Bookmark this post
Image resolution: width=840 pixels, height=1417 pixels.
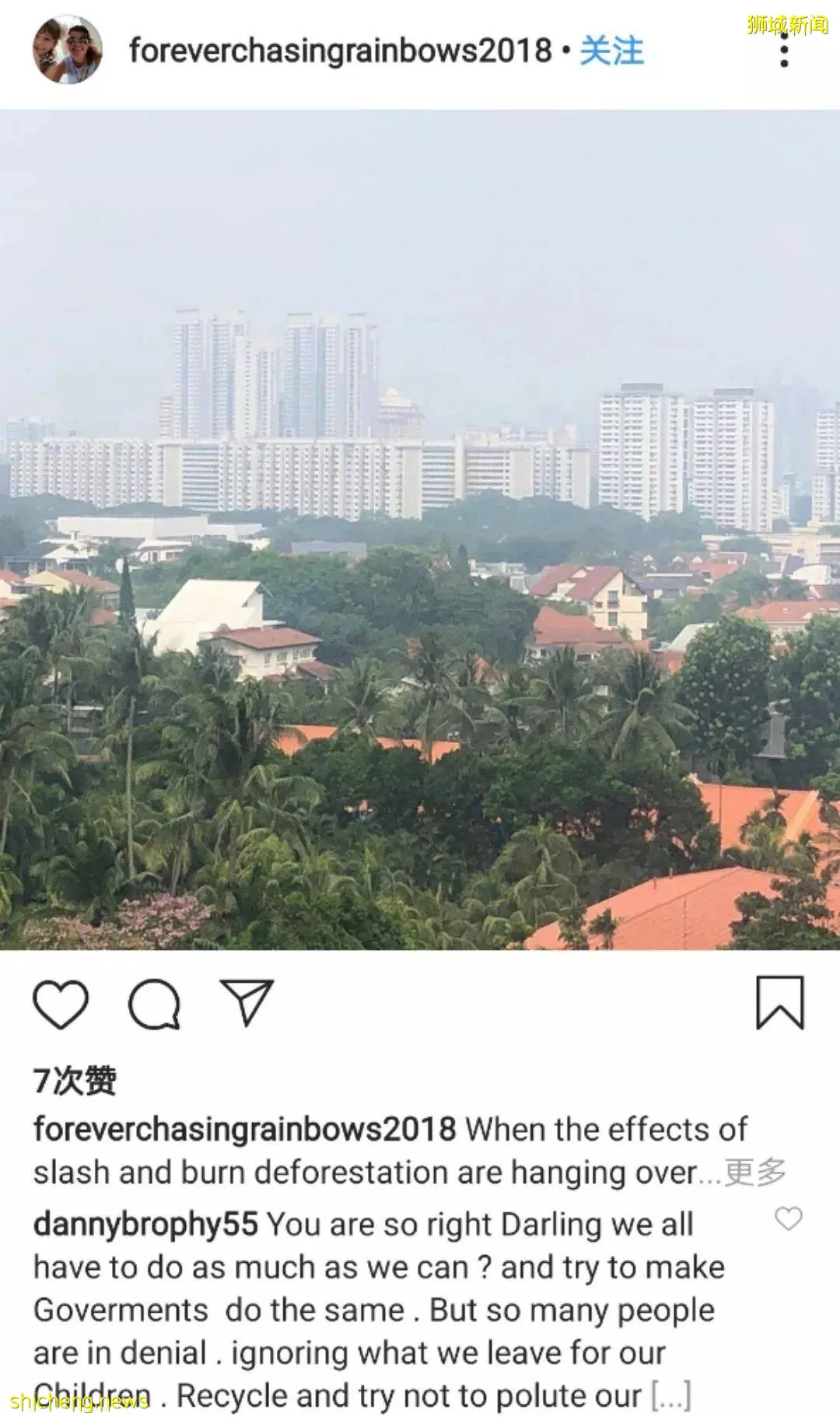(779, 1003)
